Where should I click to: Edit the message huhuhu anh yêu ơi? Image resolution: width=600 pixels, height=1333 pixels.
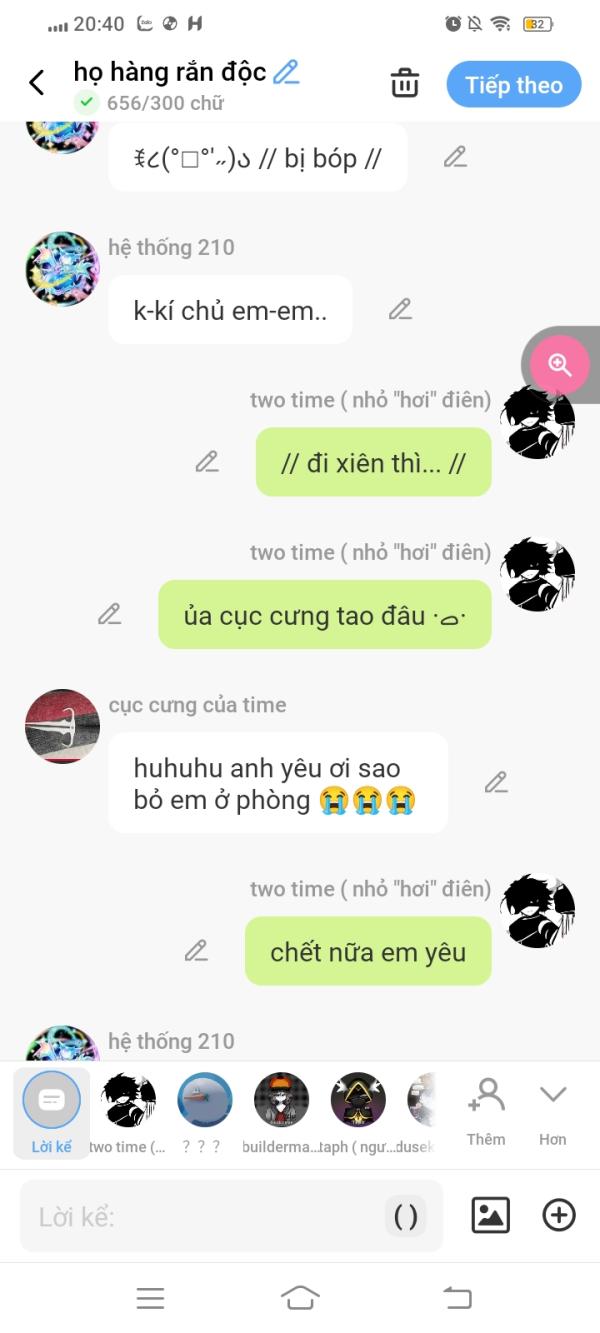click(496, 783)
